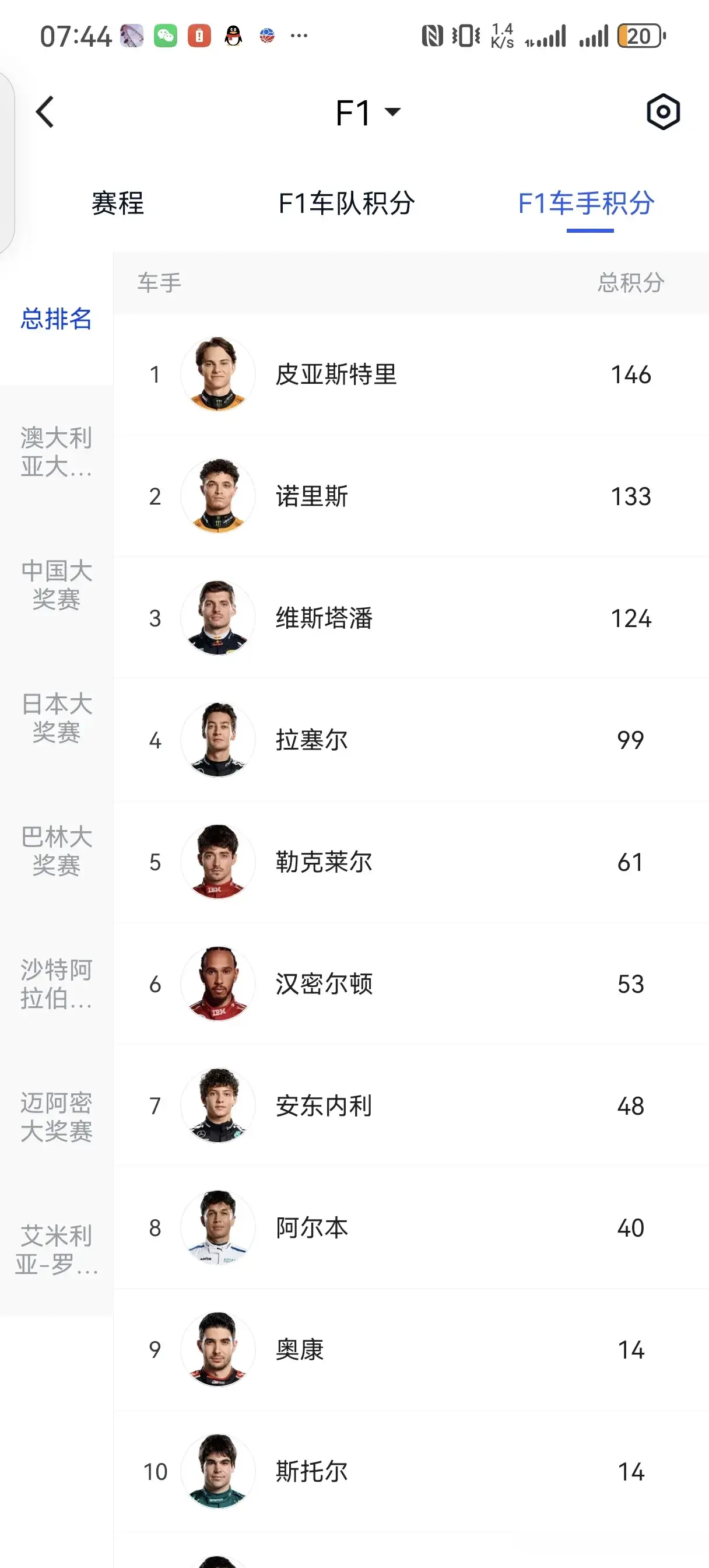Switch to the F1车队积分 tab
Image resolution: width=709 pixels, height=1568 pixels.
click(346, 204)
